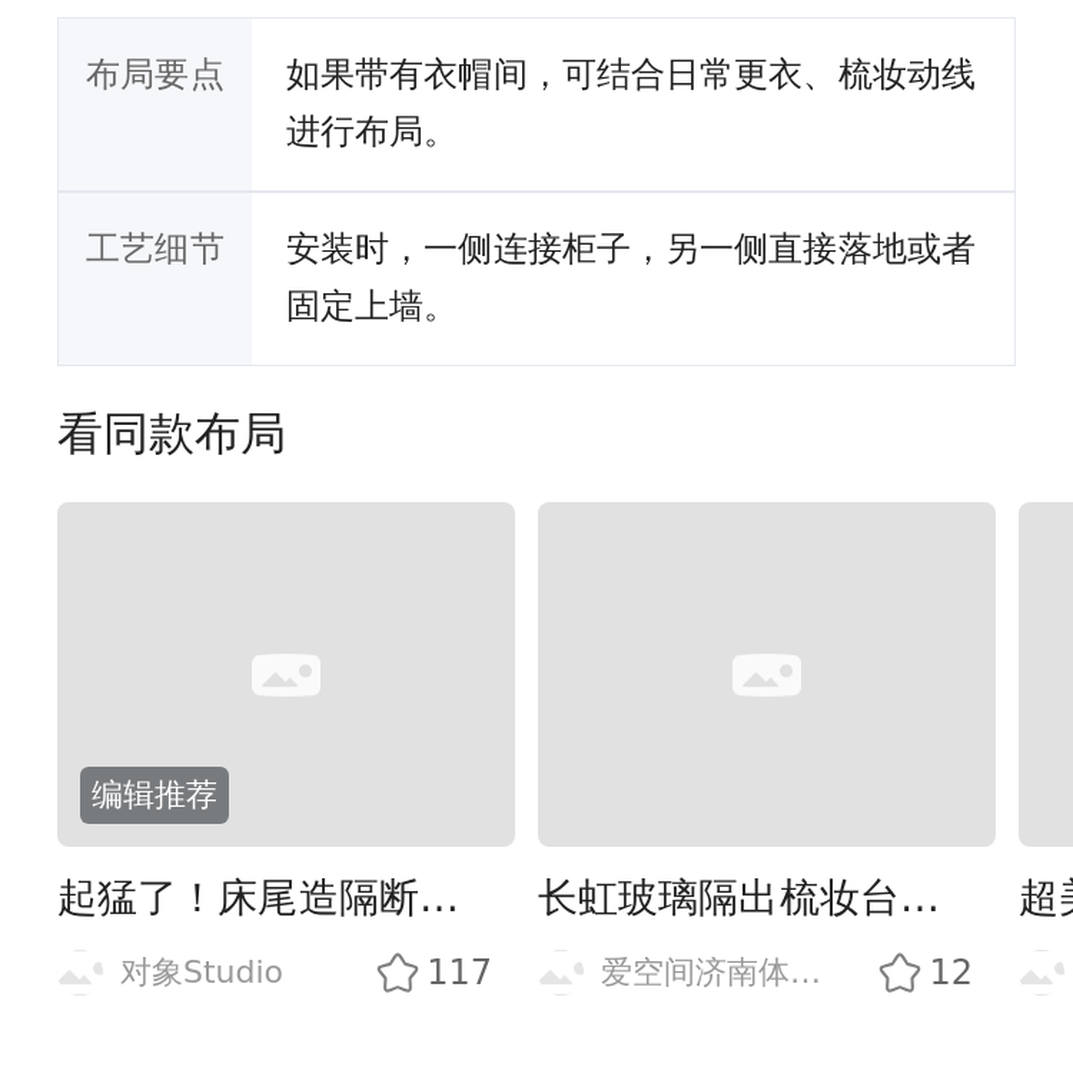Open the 起猛了！床尾造隔断 card
This screenshot has width=1073, height=1080.
pyautogui.click(x=286, y=675)
